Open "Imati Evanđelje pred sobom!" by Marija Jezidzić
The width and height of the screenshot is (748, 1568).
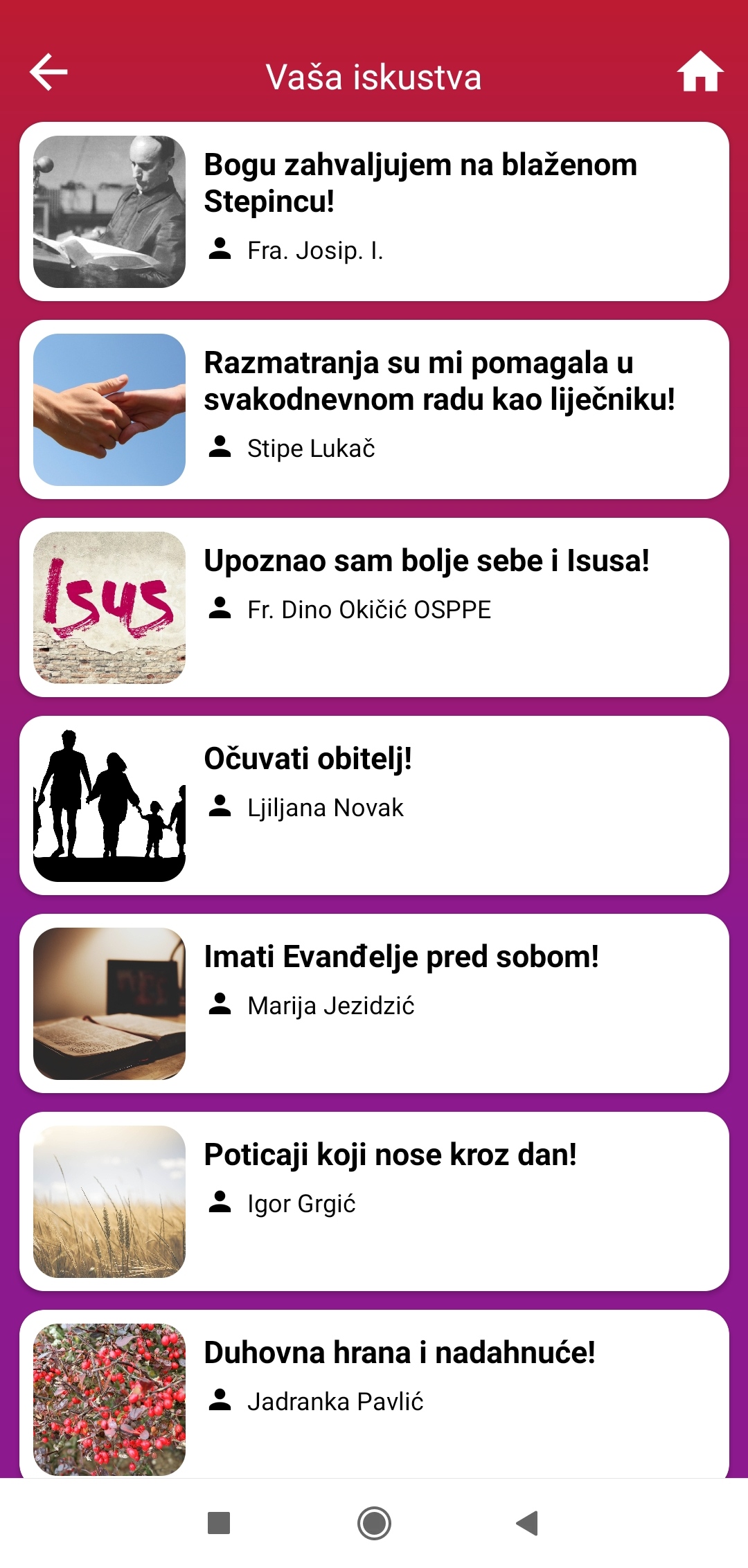click(x=374, y=1004)
